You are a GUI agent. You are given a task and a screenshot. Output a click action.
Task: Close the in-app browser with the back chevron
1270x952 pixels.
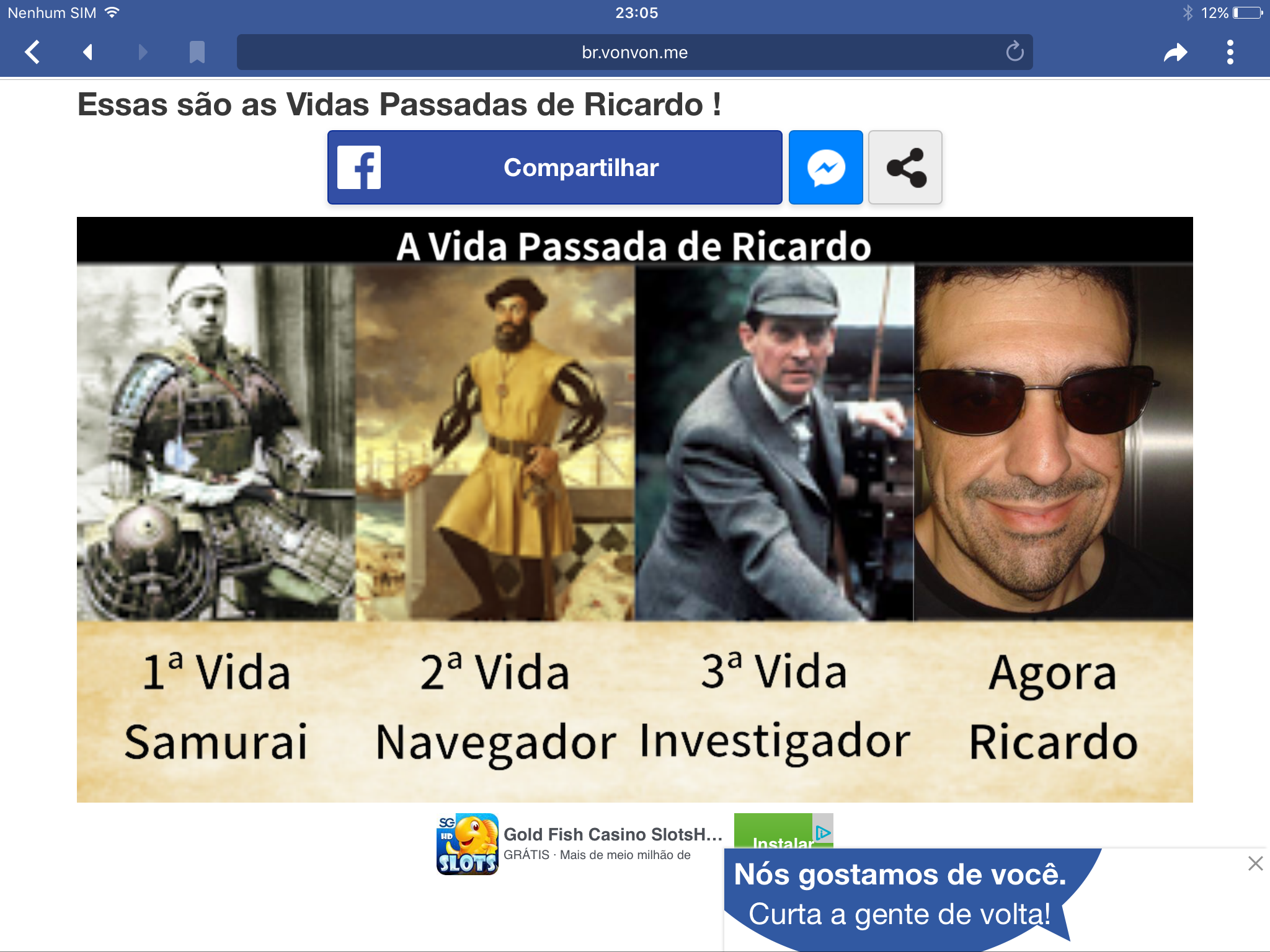[32, 52]
